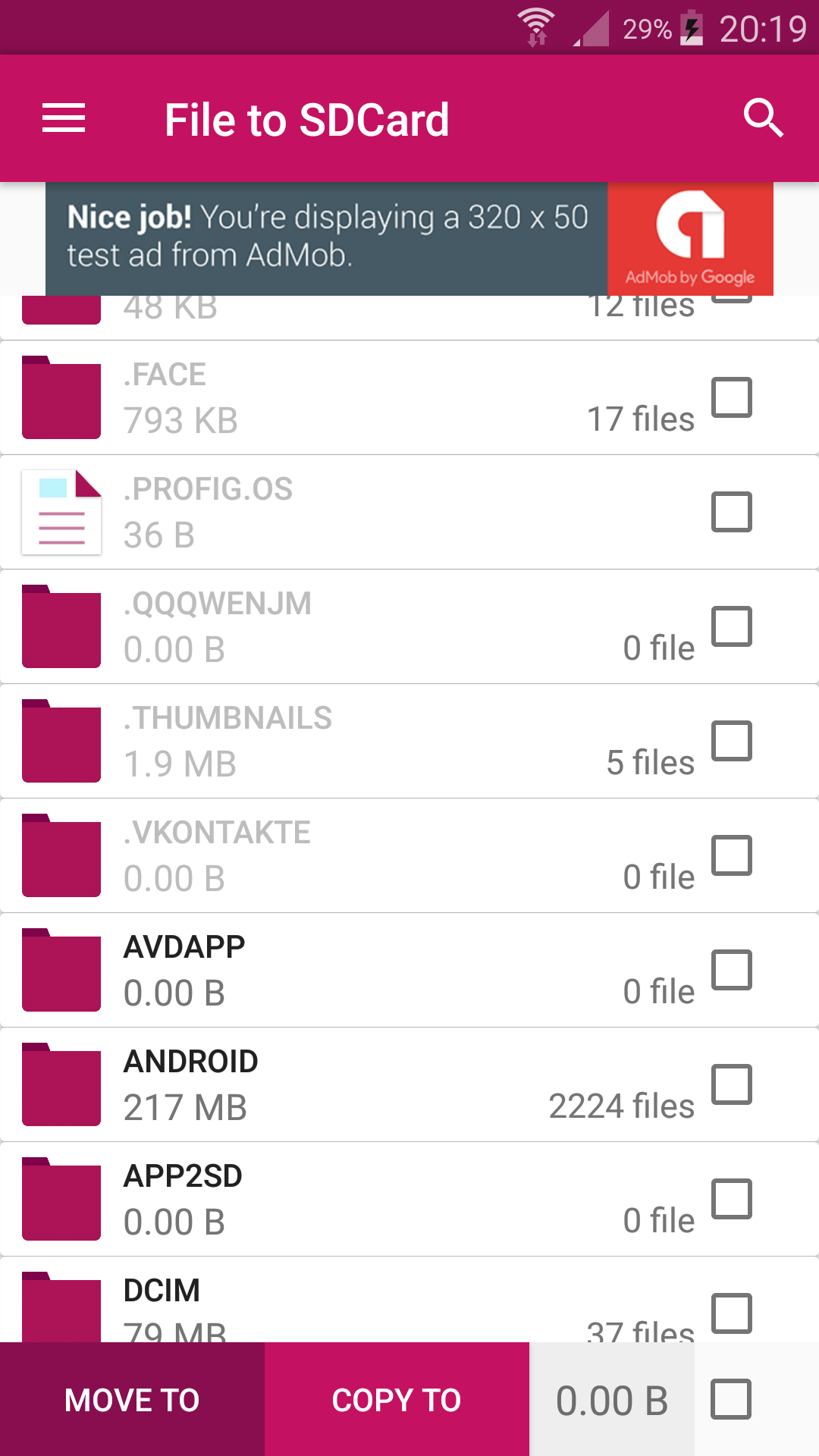Screen dimensions: 819x1456
Task: Open the navigation drawer menu
Action: point(63,118)
